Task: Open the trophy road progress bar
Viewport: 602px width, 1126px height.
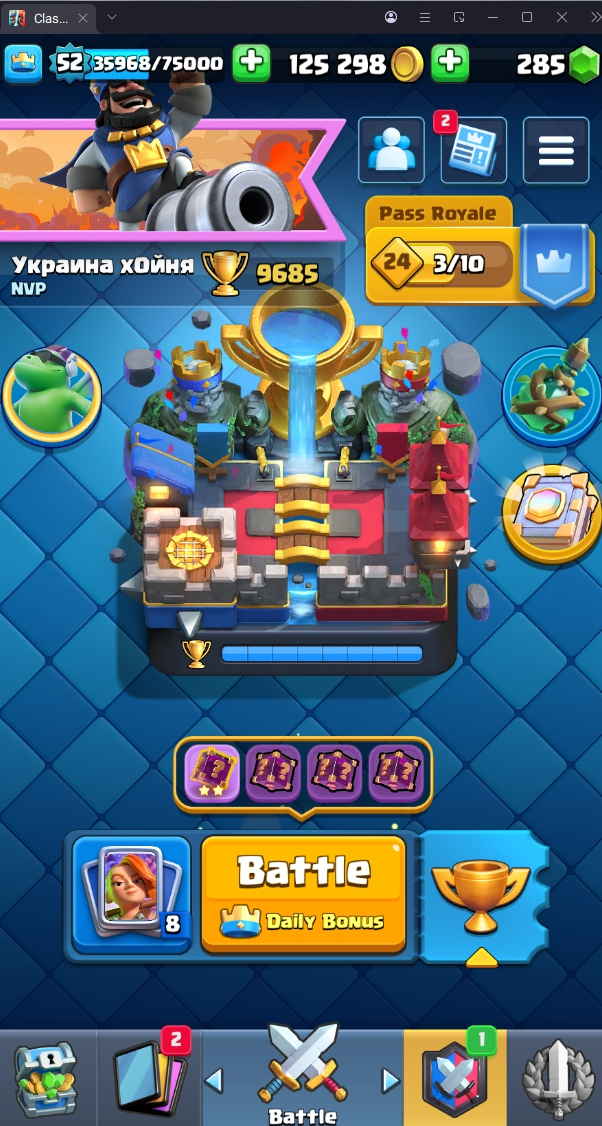Action: pyautogui.click(x=320, y=654)
